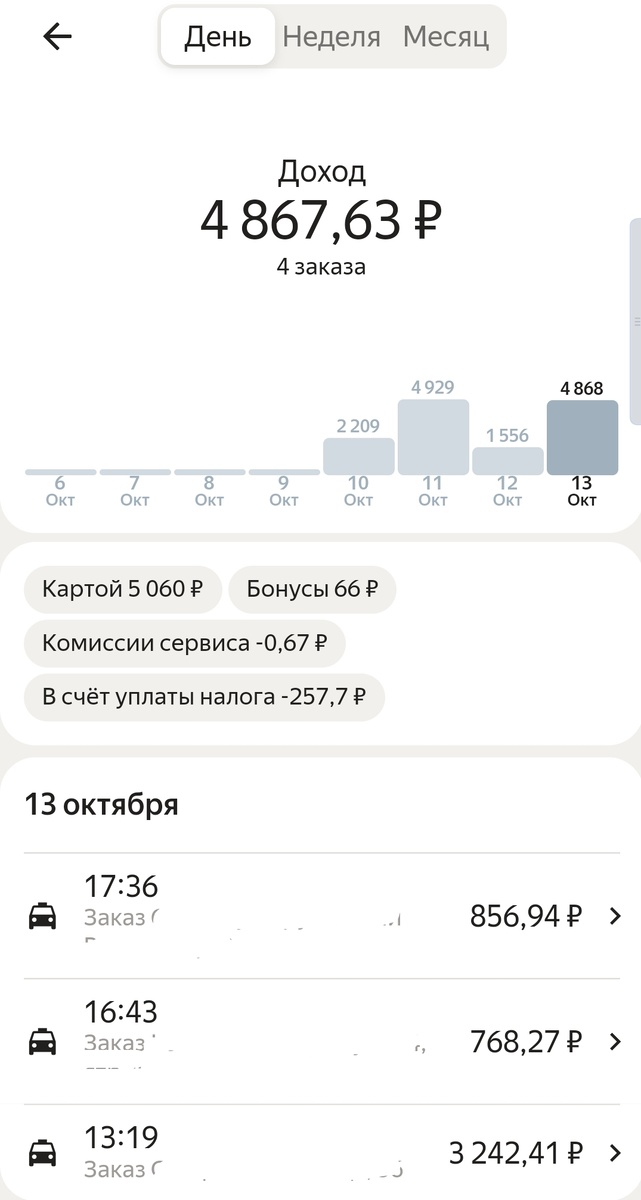641x1200 pixels.
Task: Select the 9 Окт day on chart
Action: pyautogui.click(x=284, y=485)
